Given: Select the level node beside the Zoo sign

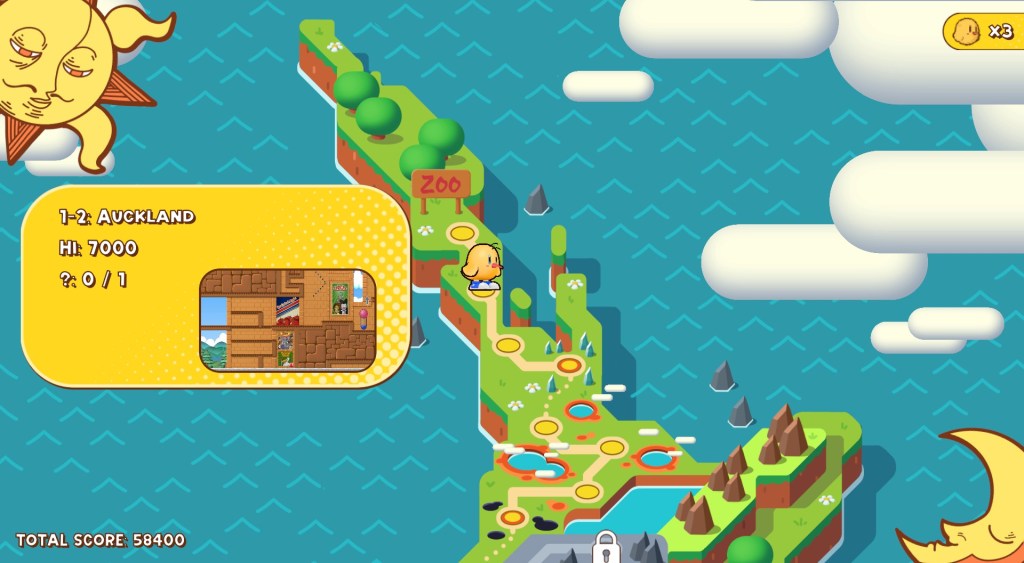Looking at the screenshot, I should 462,233.
